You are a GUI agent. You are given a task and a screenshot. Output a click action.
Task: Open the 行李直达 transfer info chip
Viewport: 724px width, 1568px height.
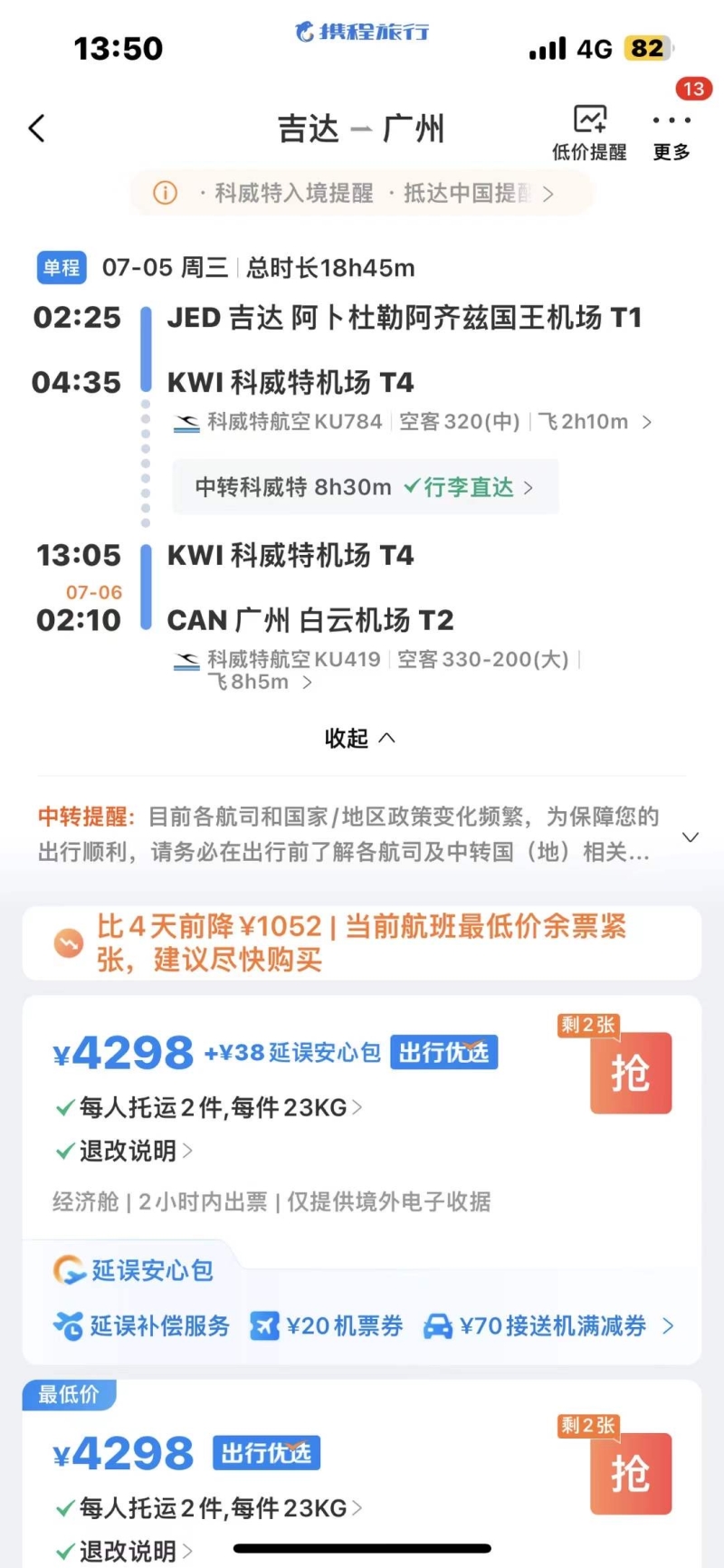(x=365, y=487)
